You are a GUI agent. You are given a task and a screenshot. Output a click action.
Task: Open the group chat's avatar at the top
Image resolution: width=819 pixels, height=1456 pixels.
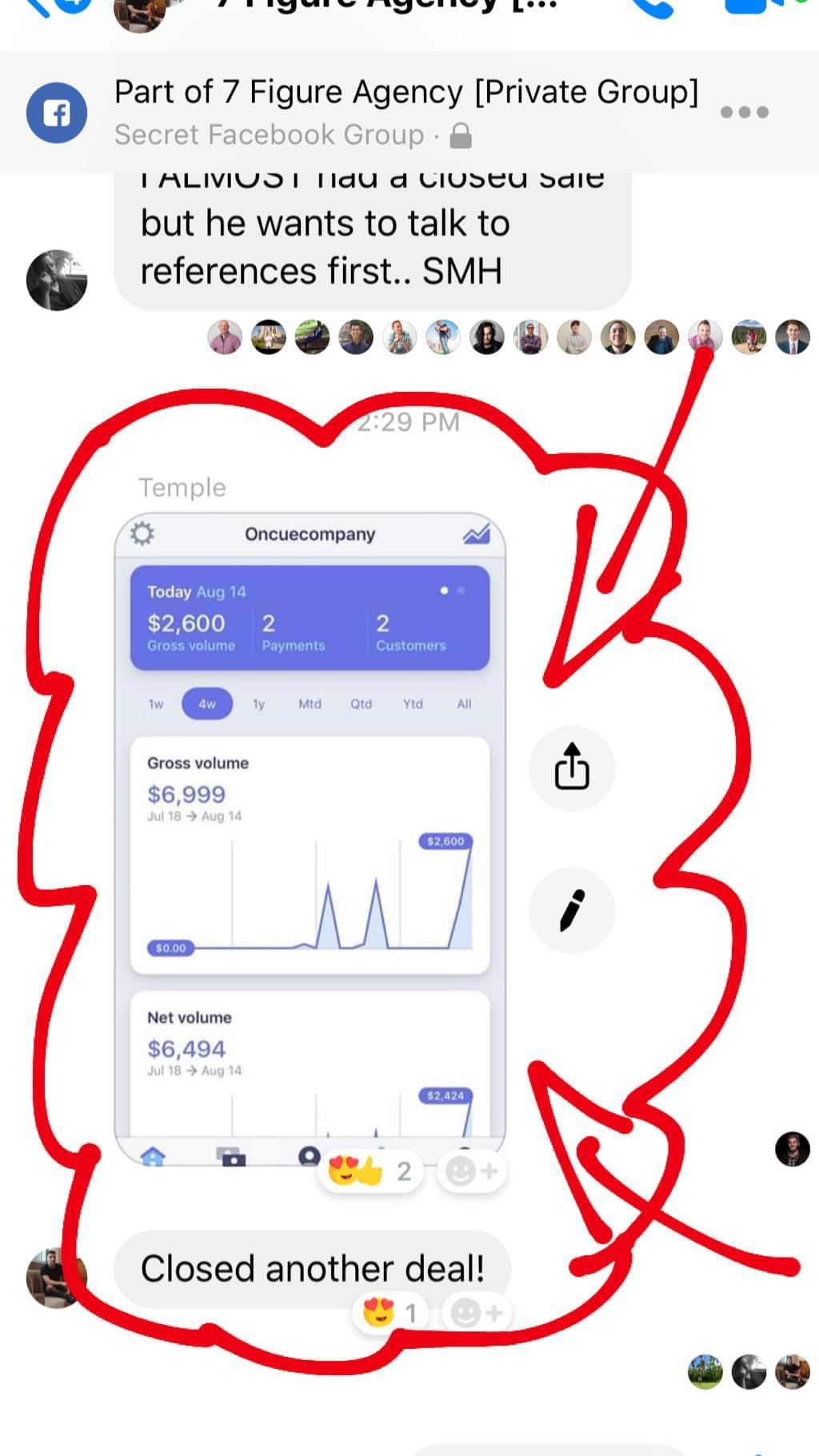(140, 11)
